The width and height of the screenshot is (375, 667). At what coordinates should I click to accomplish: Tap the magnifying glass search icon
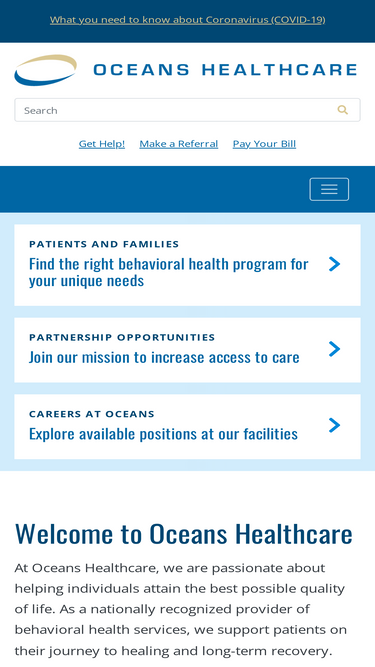343,110
